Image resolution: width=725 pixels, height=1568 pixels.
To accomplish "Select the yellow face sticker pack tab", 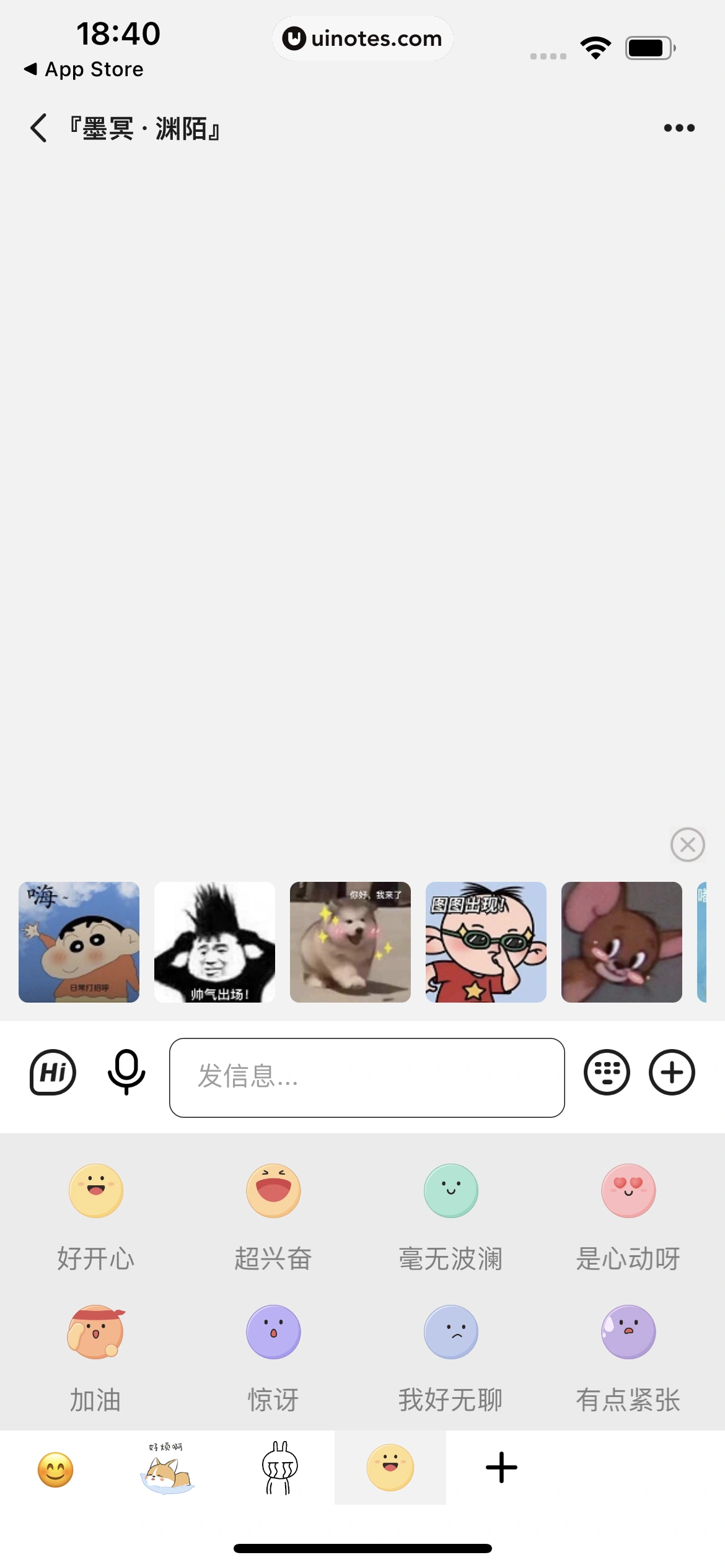I will (390, 1468).
